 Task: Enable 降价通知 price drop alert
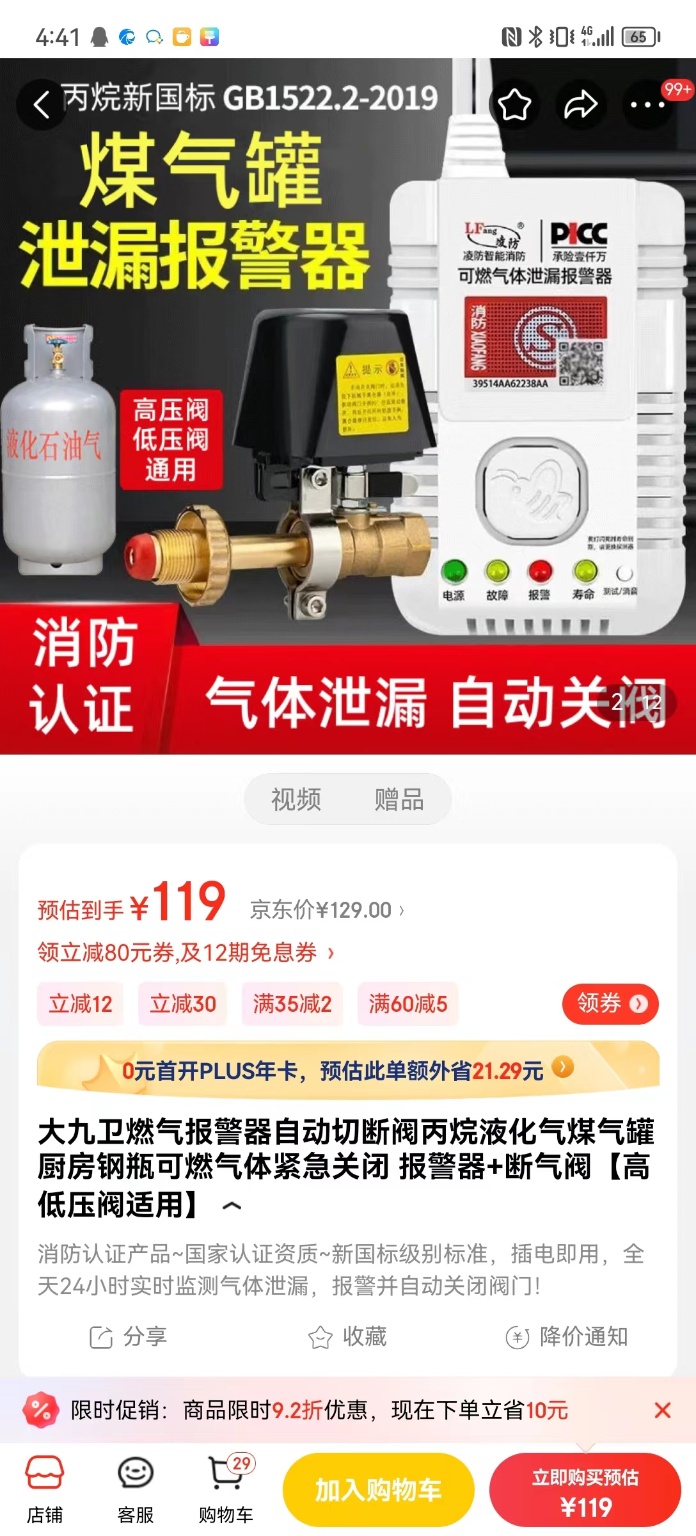click(568, 1337)
